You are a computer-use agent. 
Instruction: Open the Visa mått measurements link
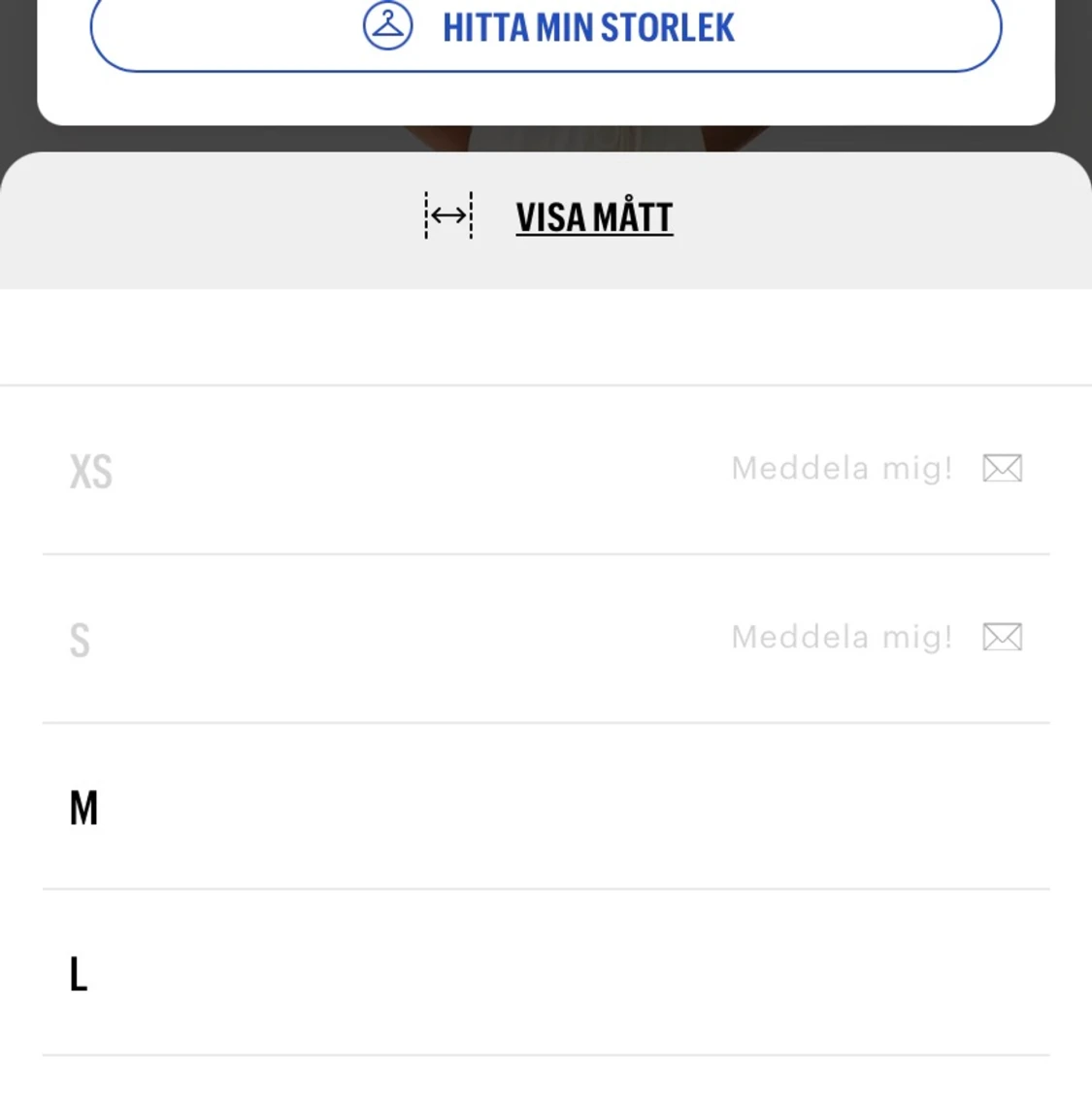coord(593,217)
